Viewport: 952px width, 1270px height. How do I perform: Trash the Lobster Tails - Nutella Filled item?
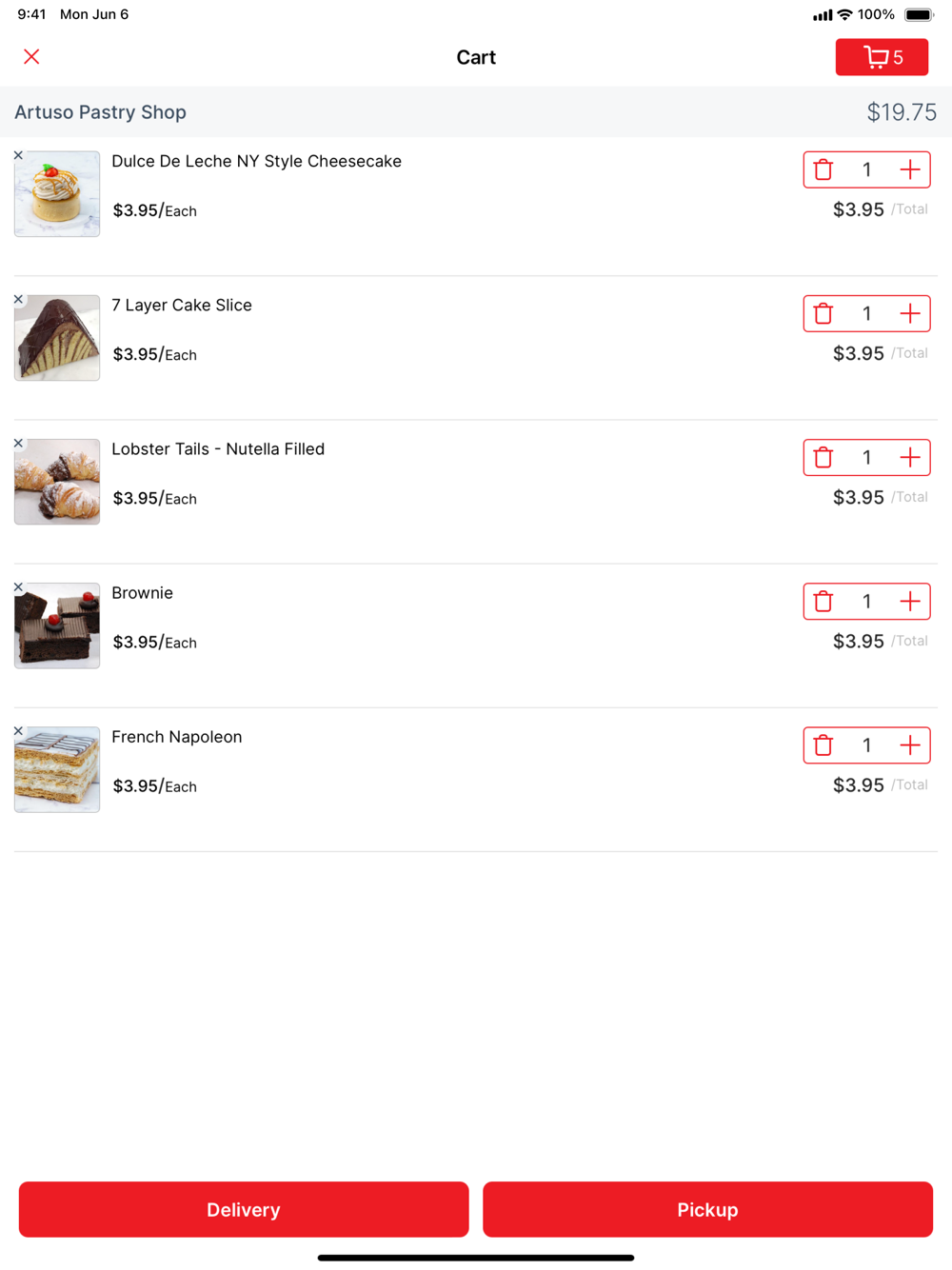823,458
